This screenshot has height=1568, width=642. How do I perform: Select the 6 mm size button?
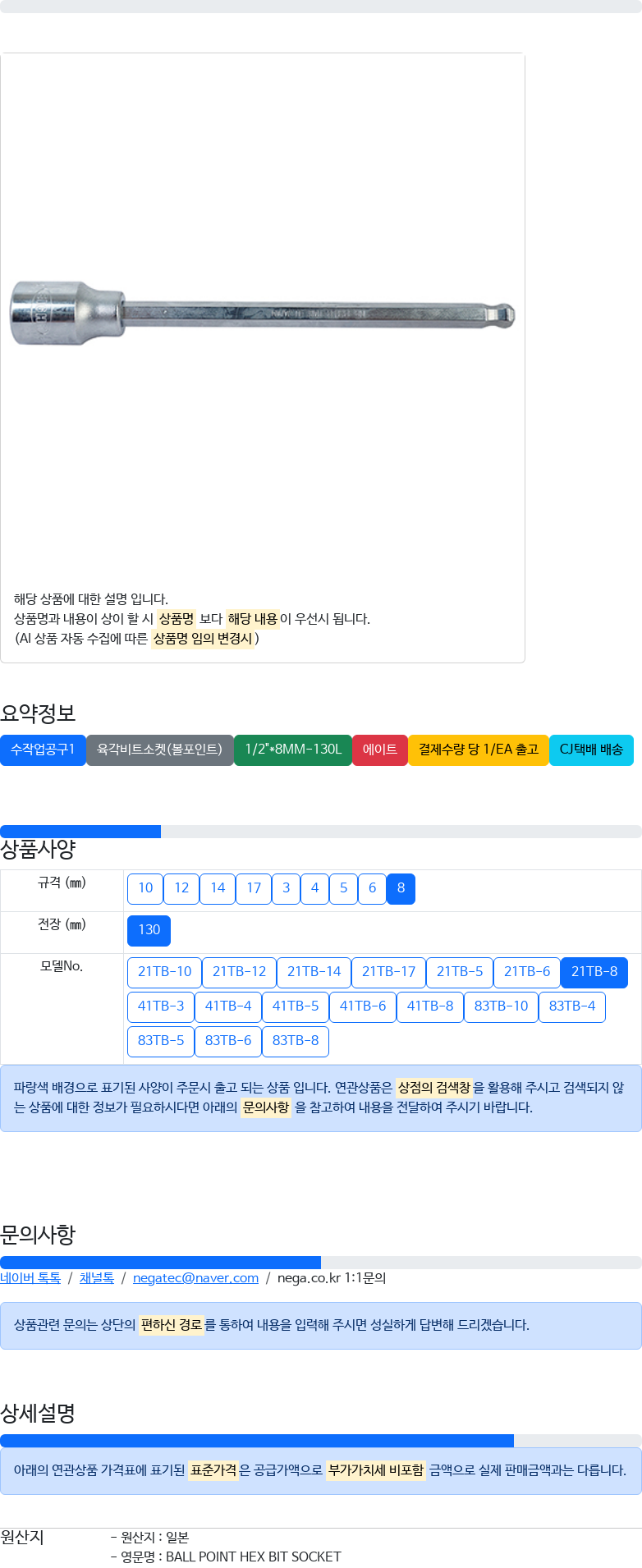click(x=372, y=888)
